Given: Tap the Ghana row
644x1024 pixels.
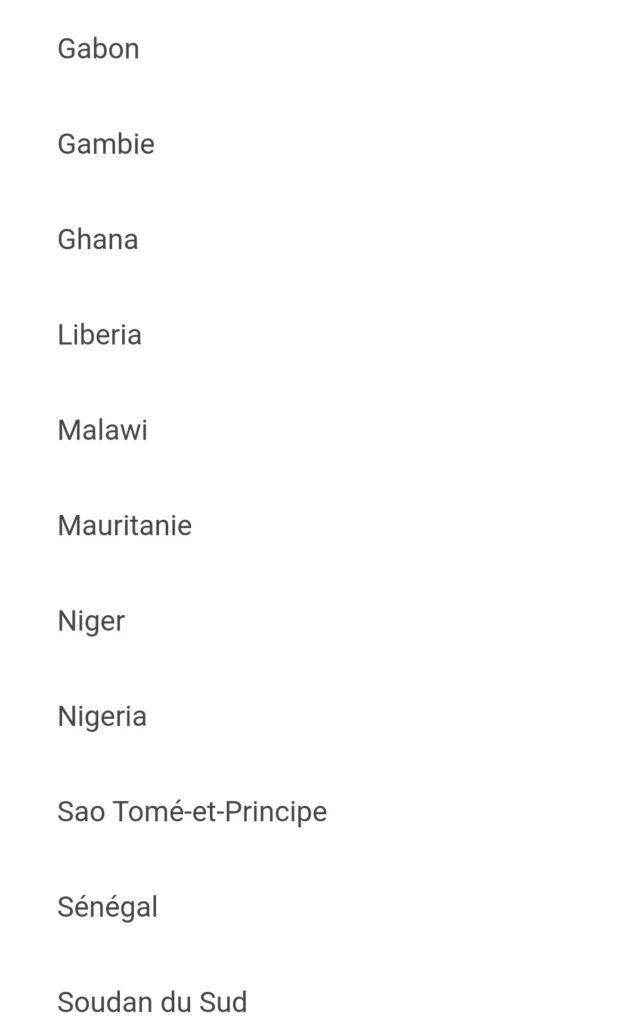Looking at the screenshot, I should (x=98, y=240).
